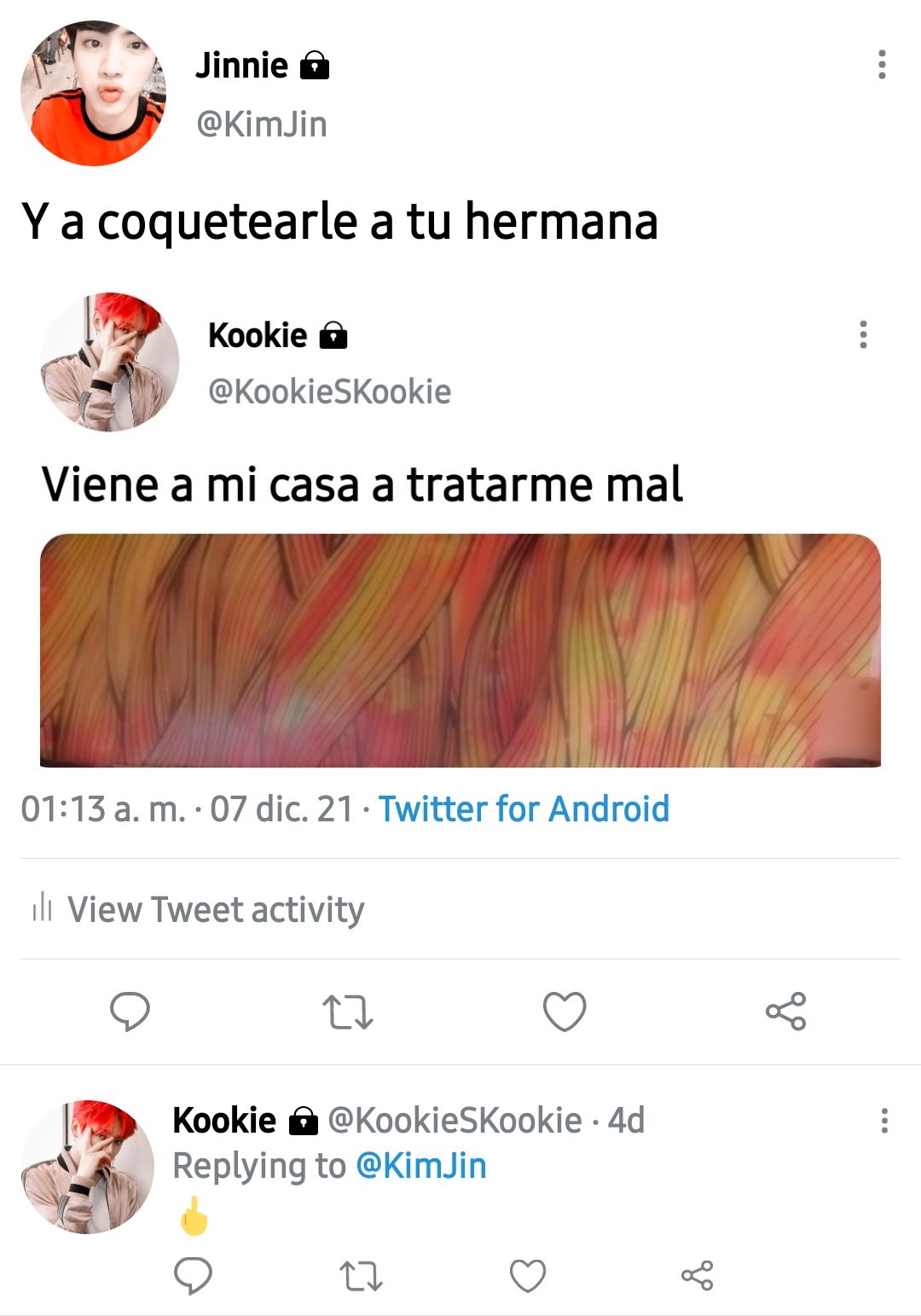Open the quoted tweet's image

460,650
